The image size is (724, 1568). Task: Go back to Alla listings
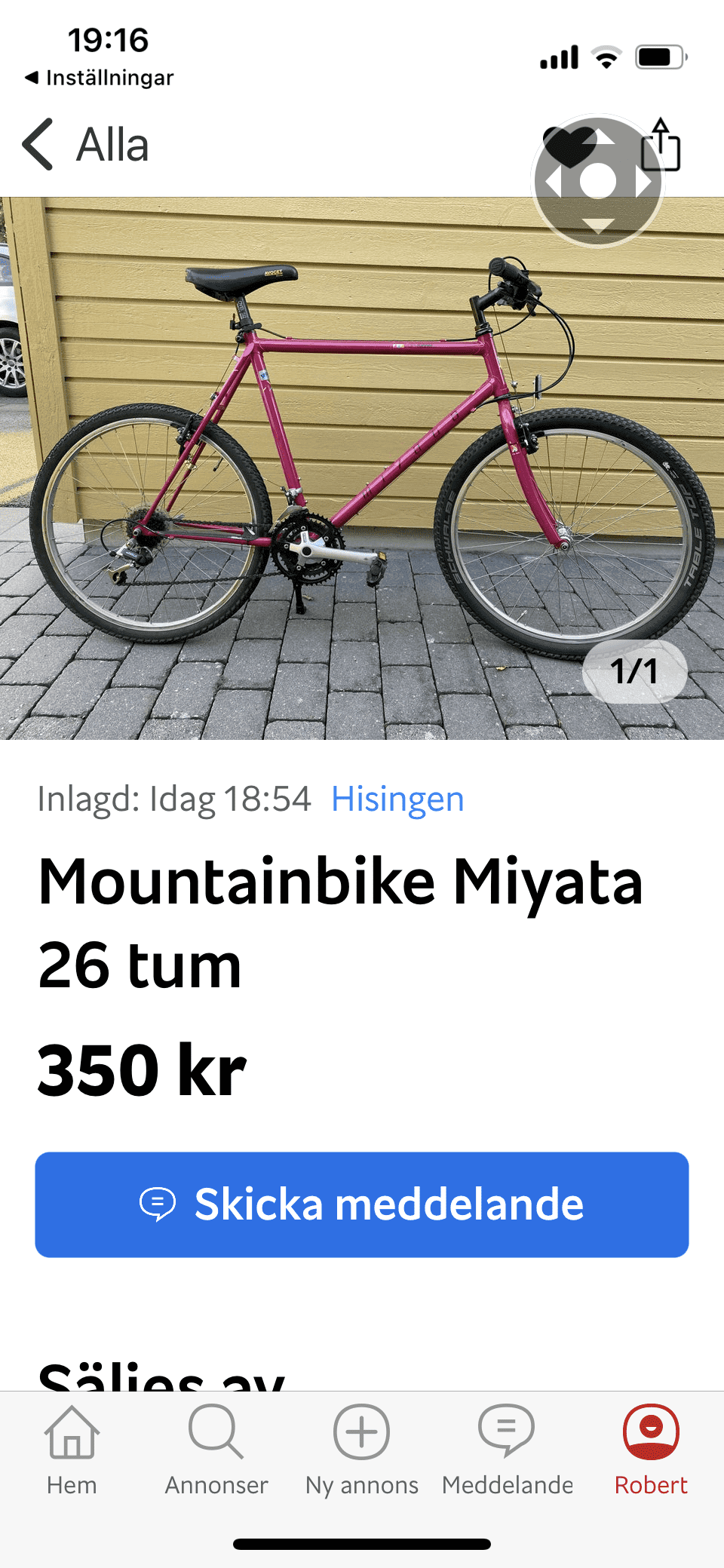84,145
